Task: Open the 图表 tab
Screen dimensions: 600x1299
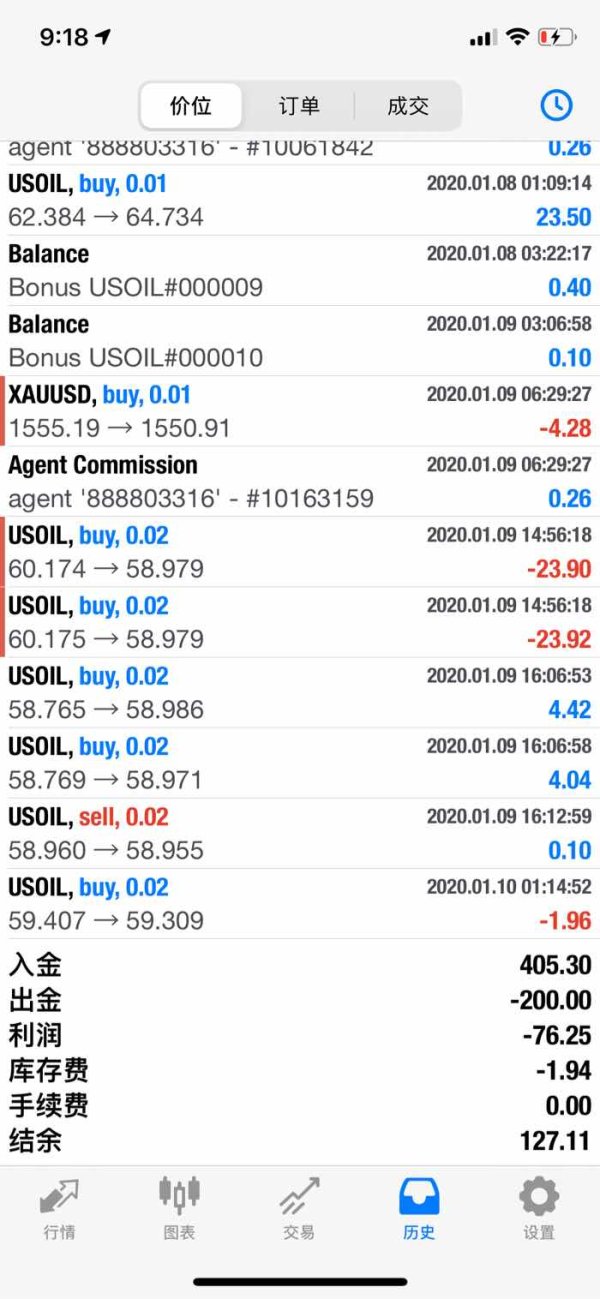Action: 180,1208
